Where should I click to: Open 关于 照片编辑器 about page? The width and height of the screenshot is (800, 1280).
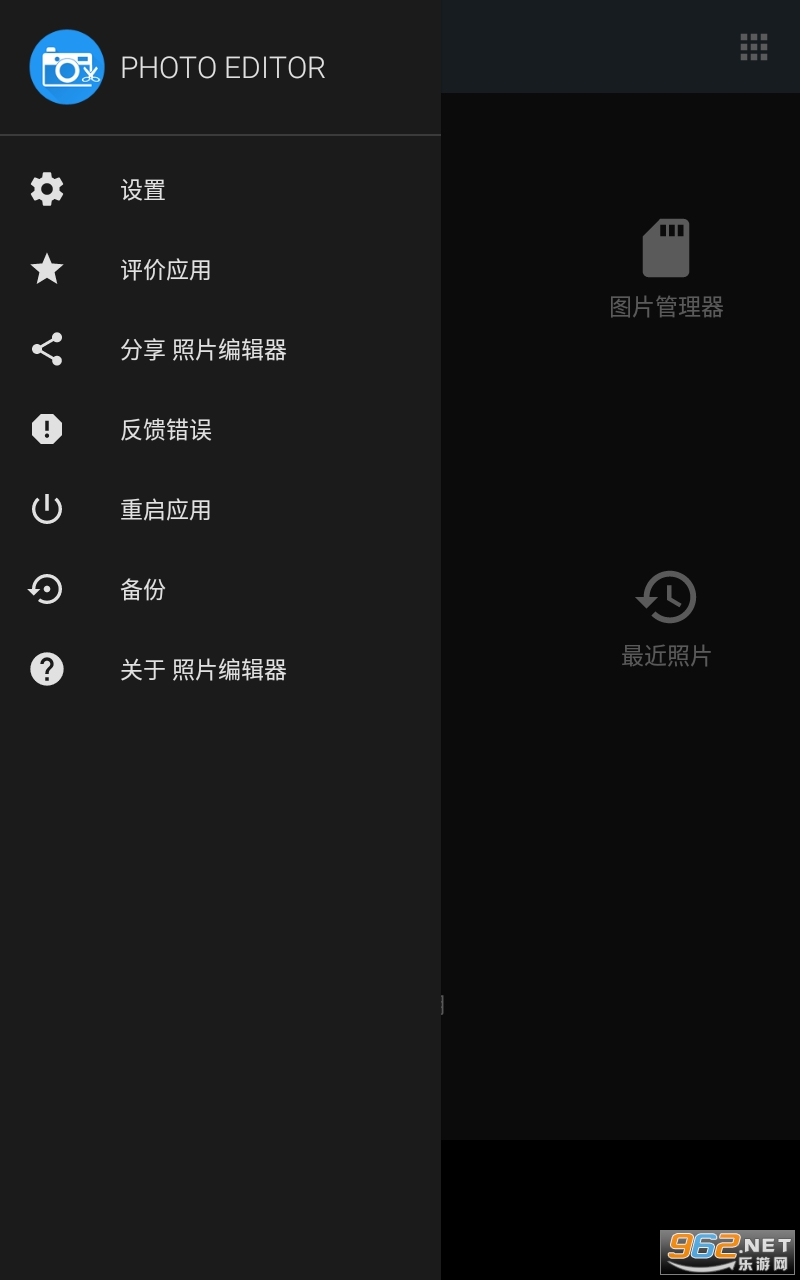coord(220,670)
